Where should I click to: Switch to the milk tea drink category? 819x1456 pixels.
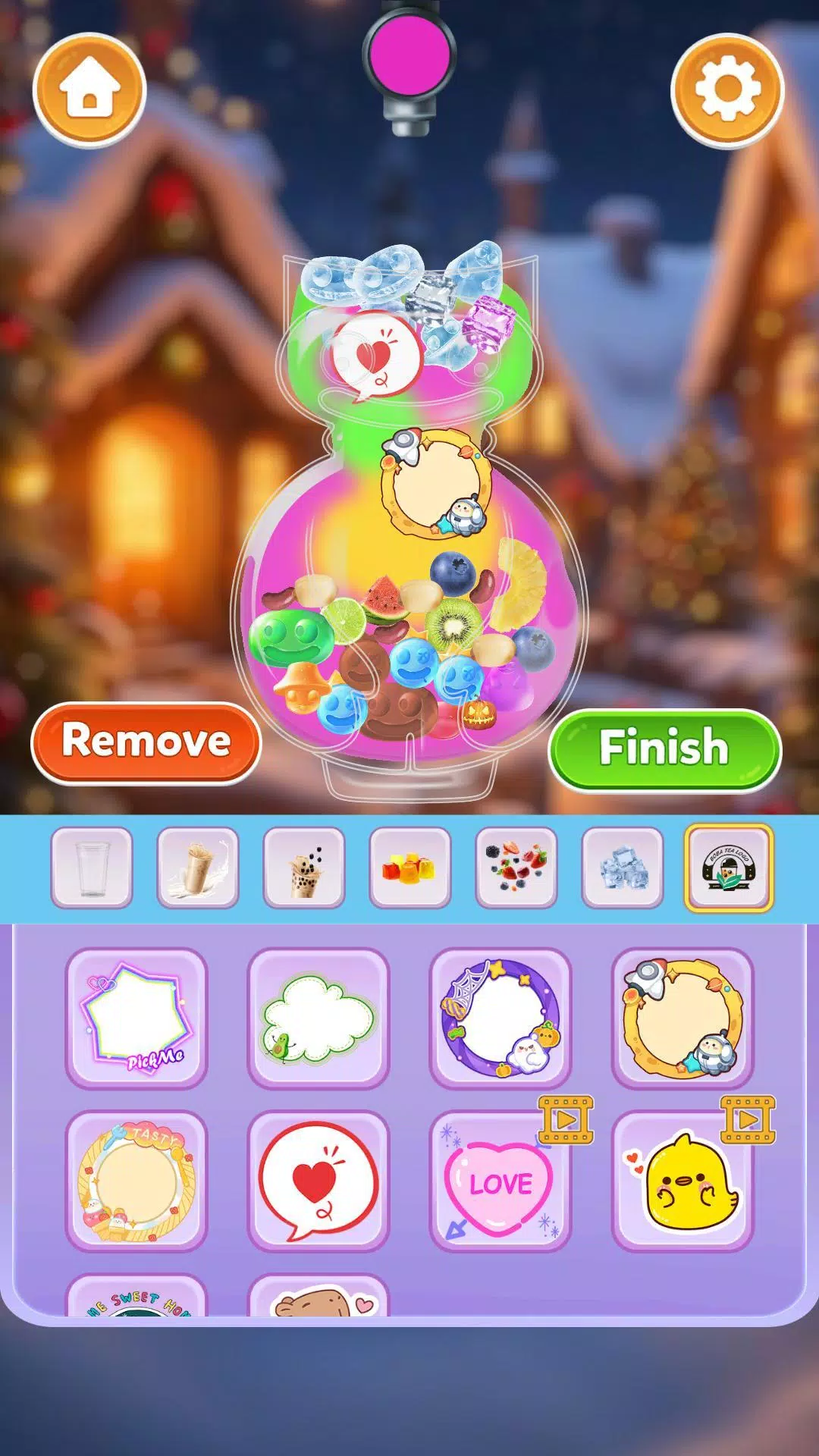(198, 868)
